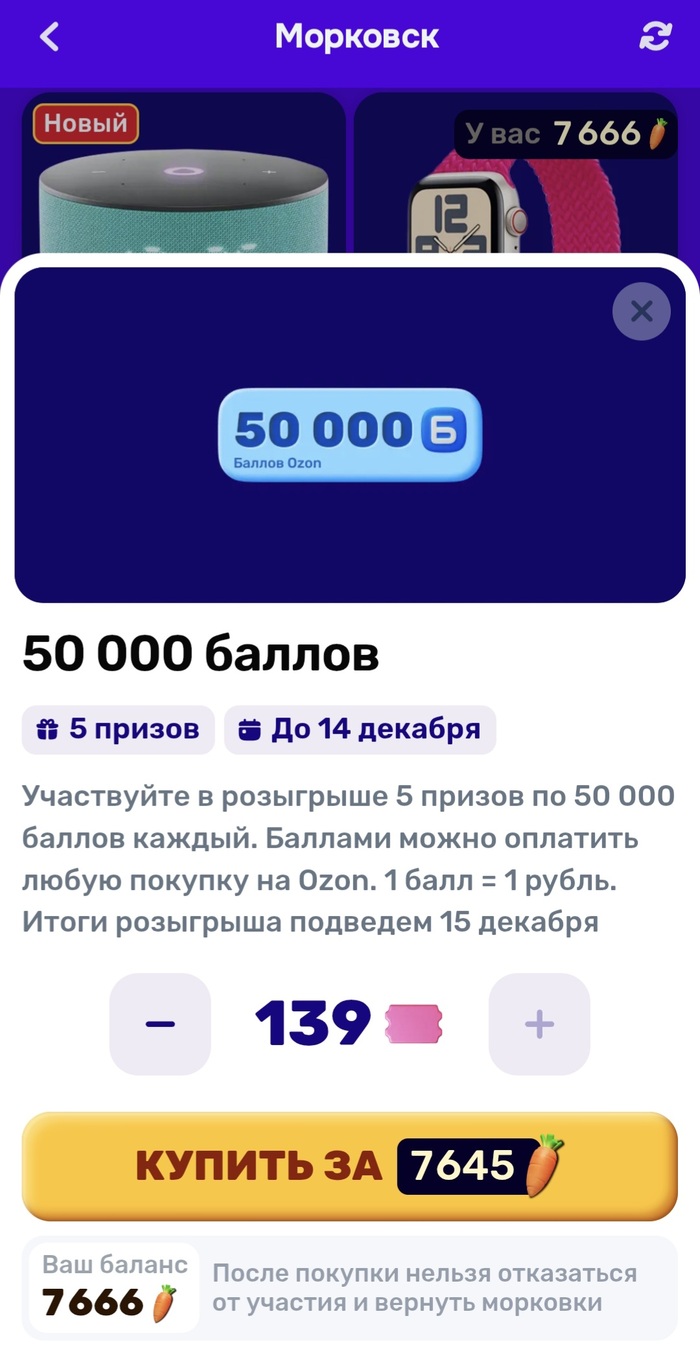This screenshot has height=1351, width=700.
Task: Go back from the Морковск screen
Action: coord(49,37)
